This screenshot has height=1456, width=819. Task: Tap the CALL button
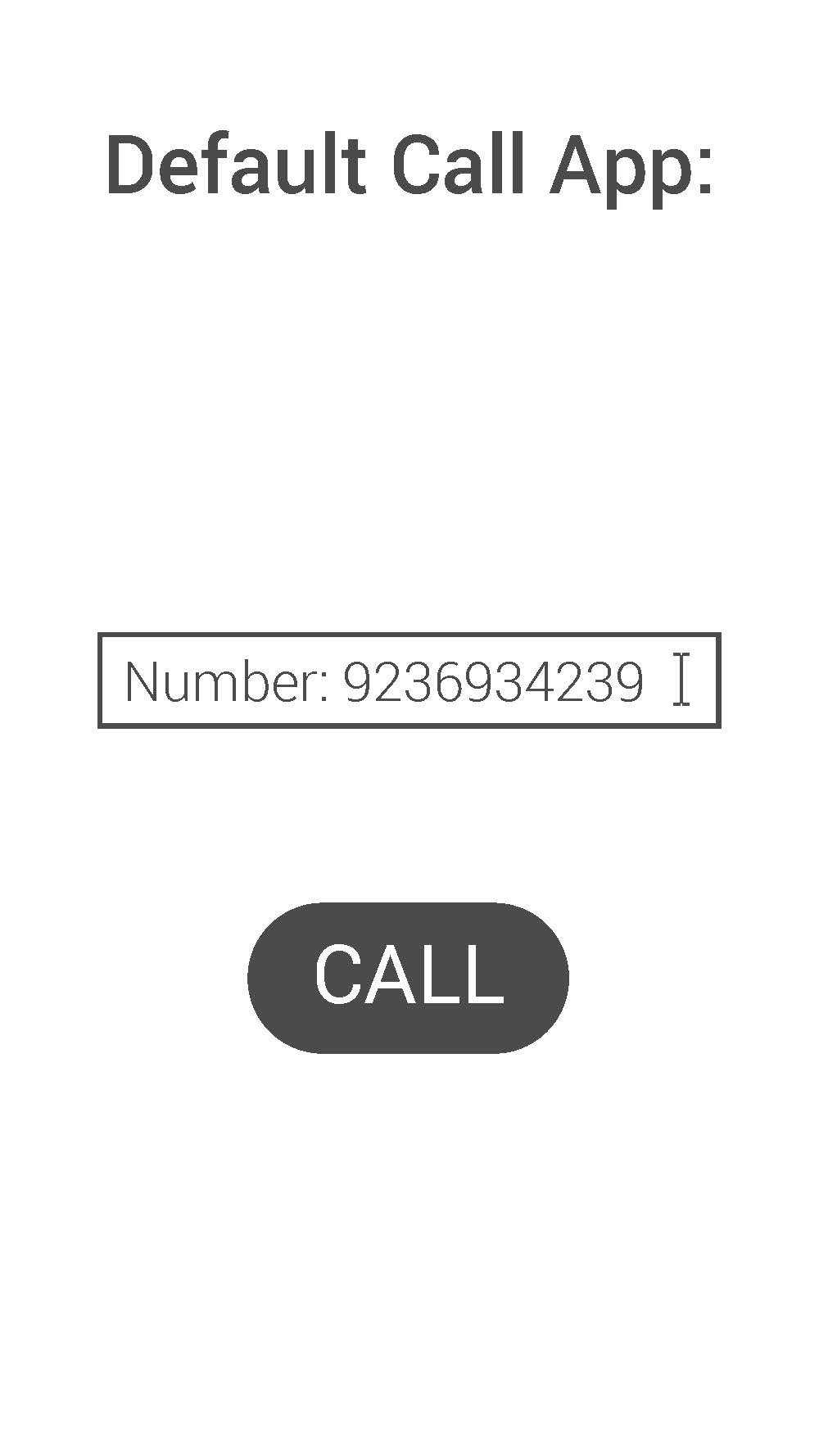click(x=408, y=978)
